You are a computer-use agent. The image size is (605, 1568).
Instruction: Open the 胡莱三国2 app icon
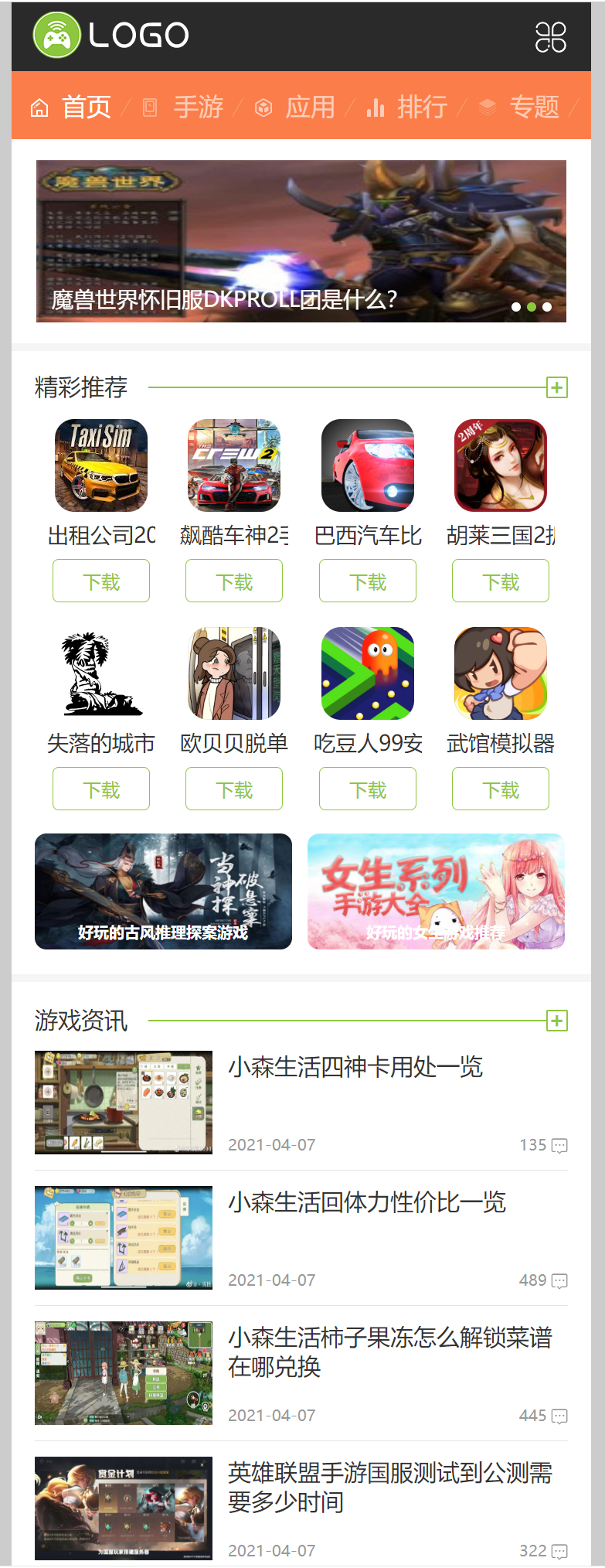(x=501, y=465)
